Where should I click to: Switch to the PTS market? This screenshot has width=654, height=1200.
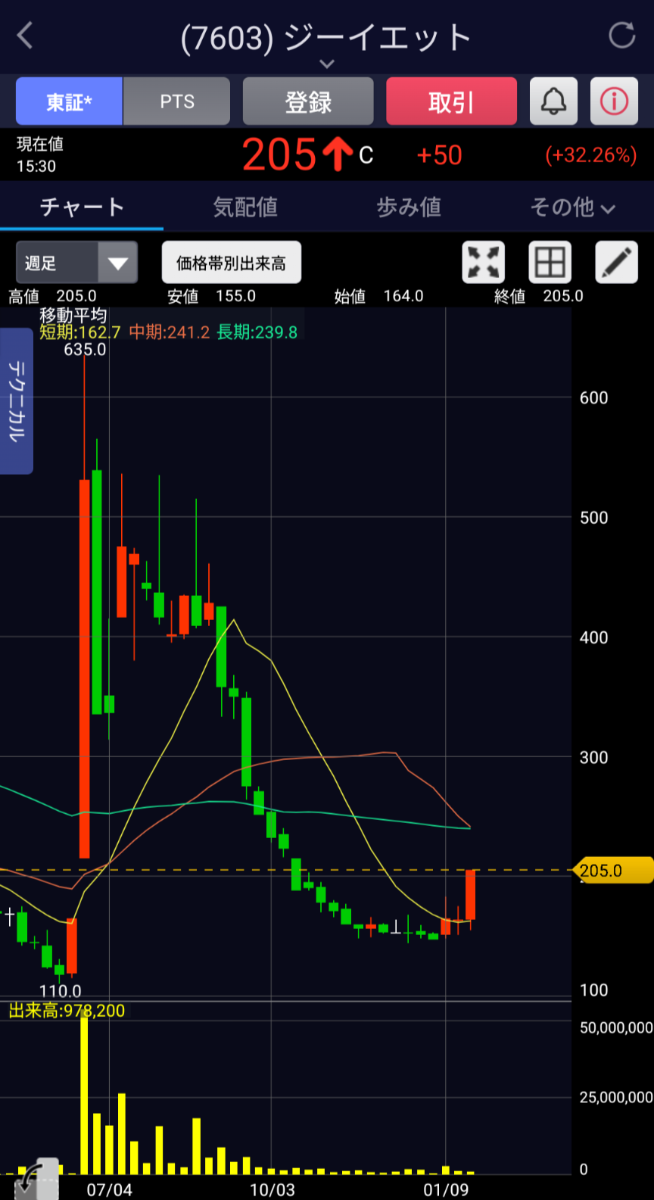point(177,102)
